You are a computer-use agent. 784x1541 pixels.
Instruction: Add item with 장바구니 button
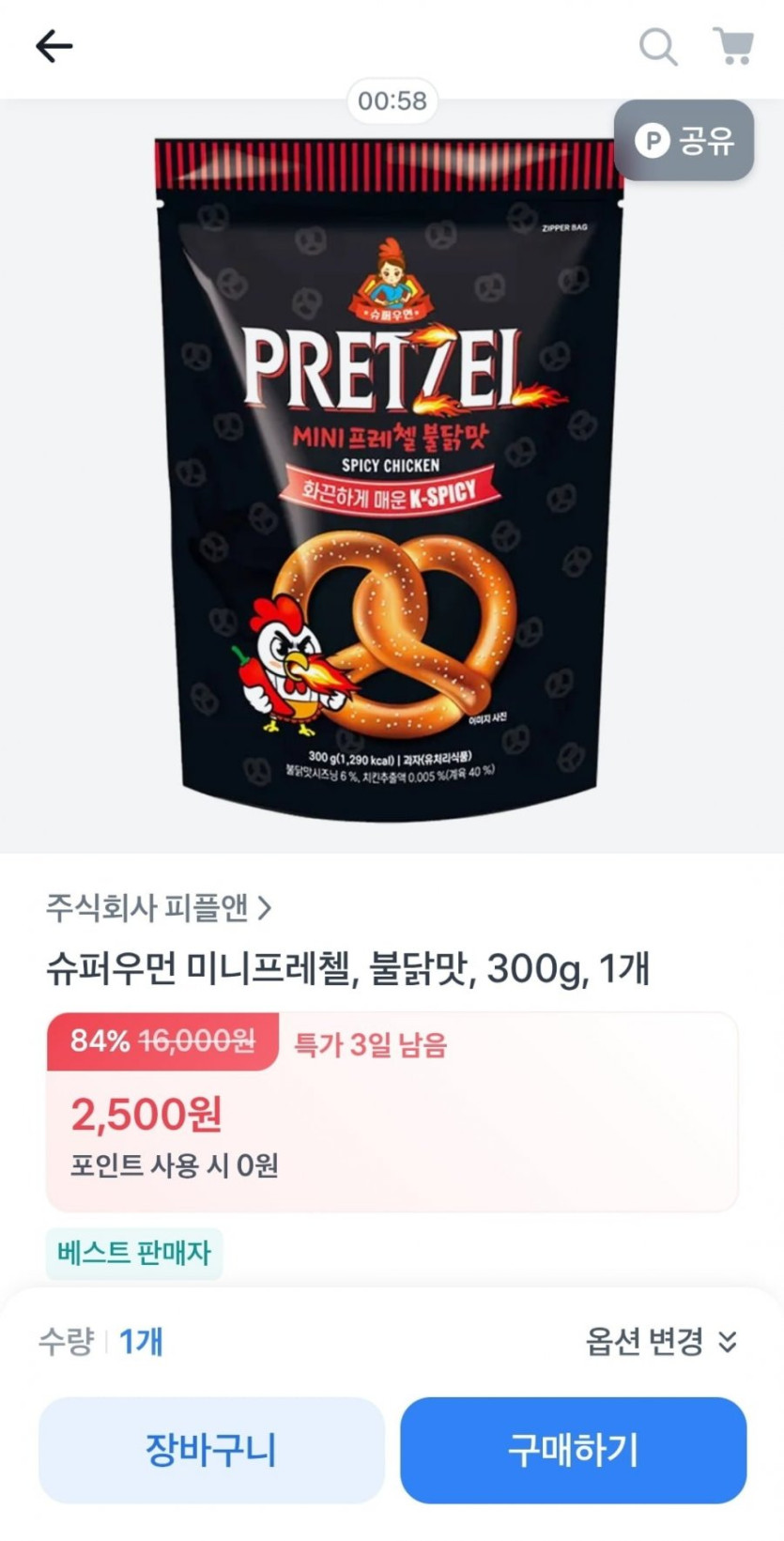(211, 1449)
